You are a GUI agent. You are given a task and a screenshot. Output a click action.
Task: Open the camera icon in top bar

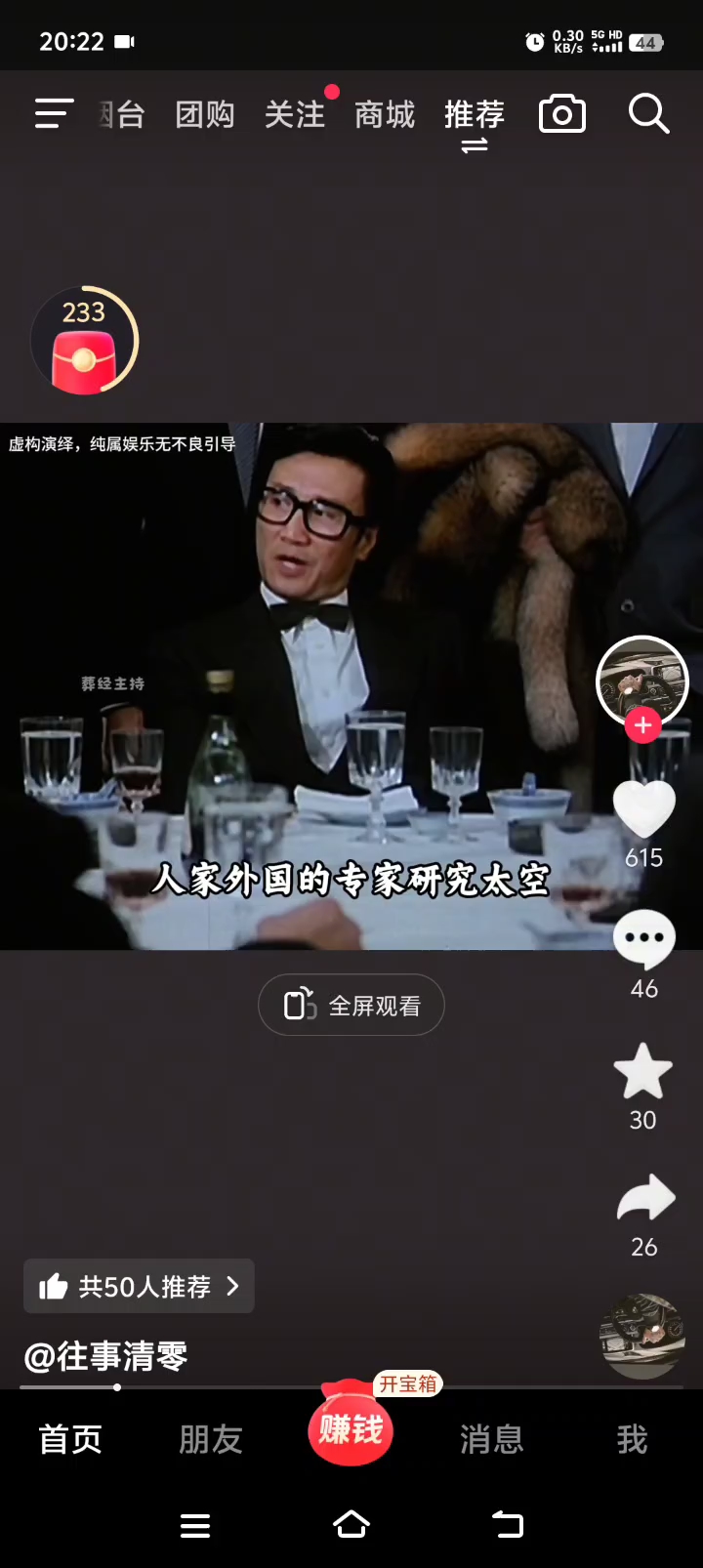point(562,114)
